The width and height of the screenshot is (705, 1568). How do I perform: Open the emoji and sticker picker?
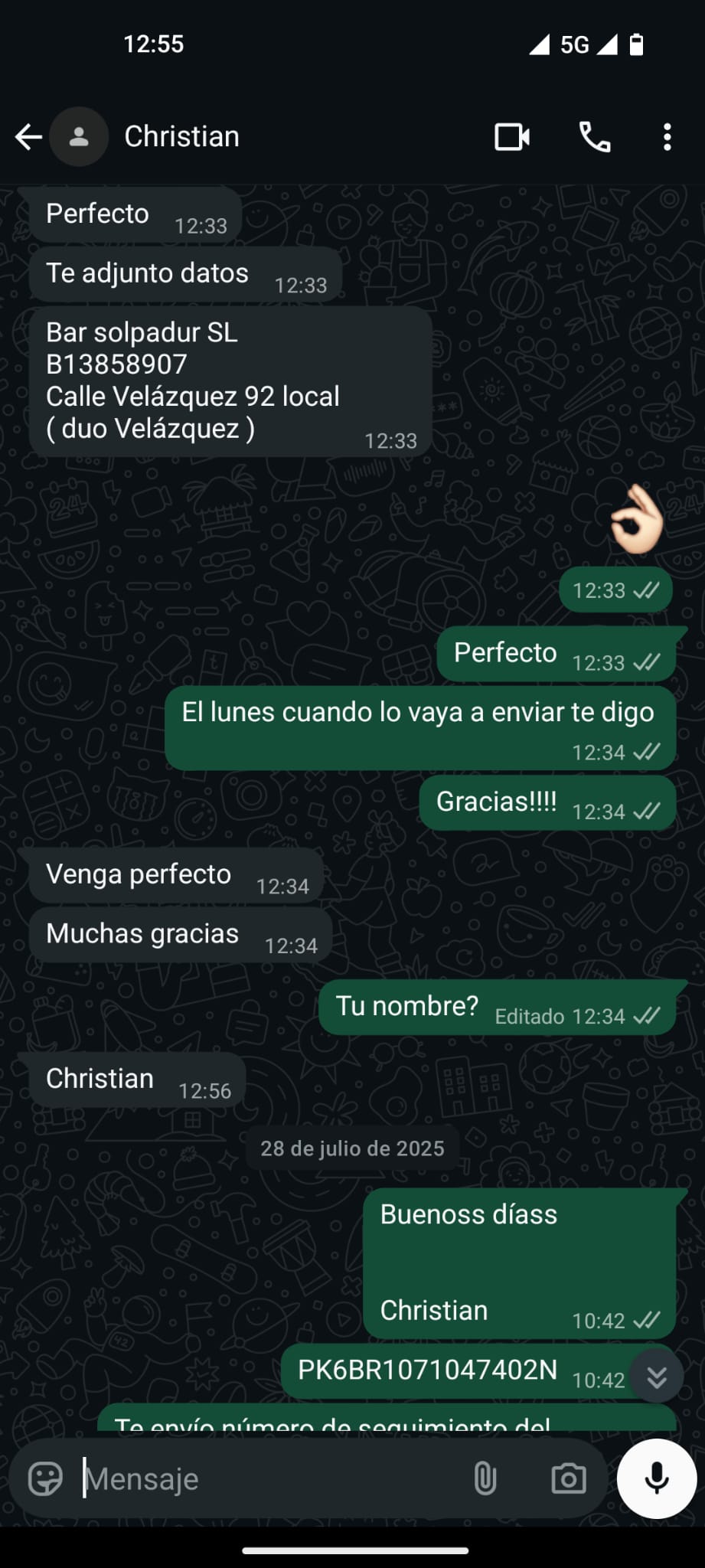point(45,1478)
